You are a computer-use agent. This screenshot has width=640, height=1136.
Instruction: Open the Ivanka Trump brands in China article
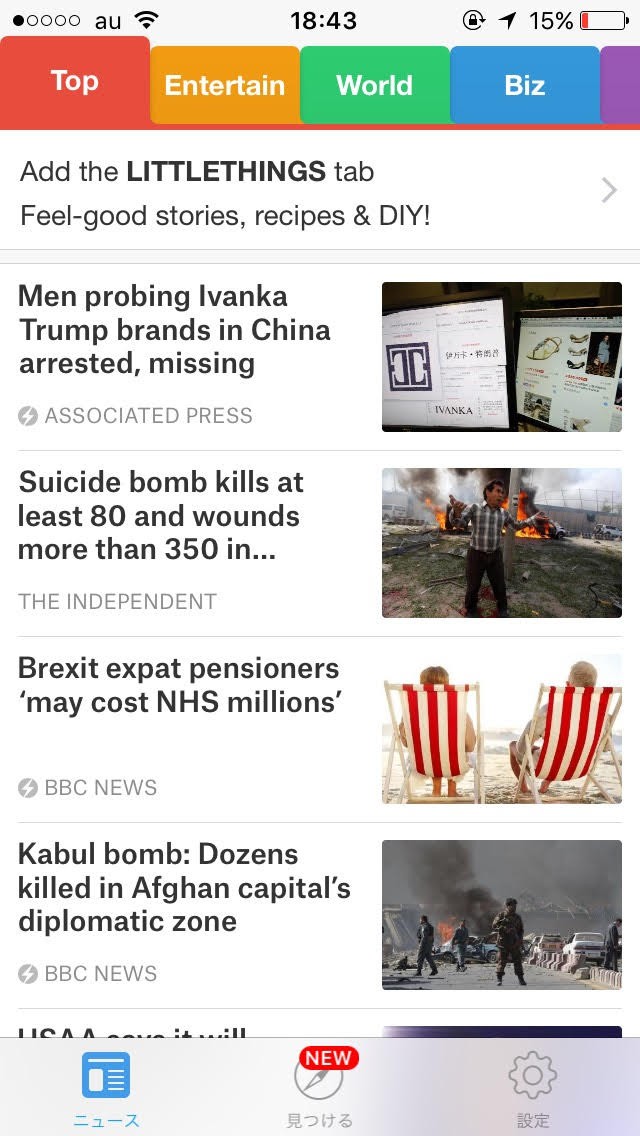coord(175,330)
